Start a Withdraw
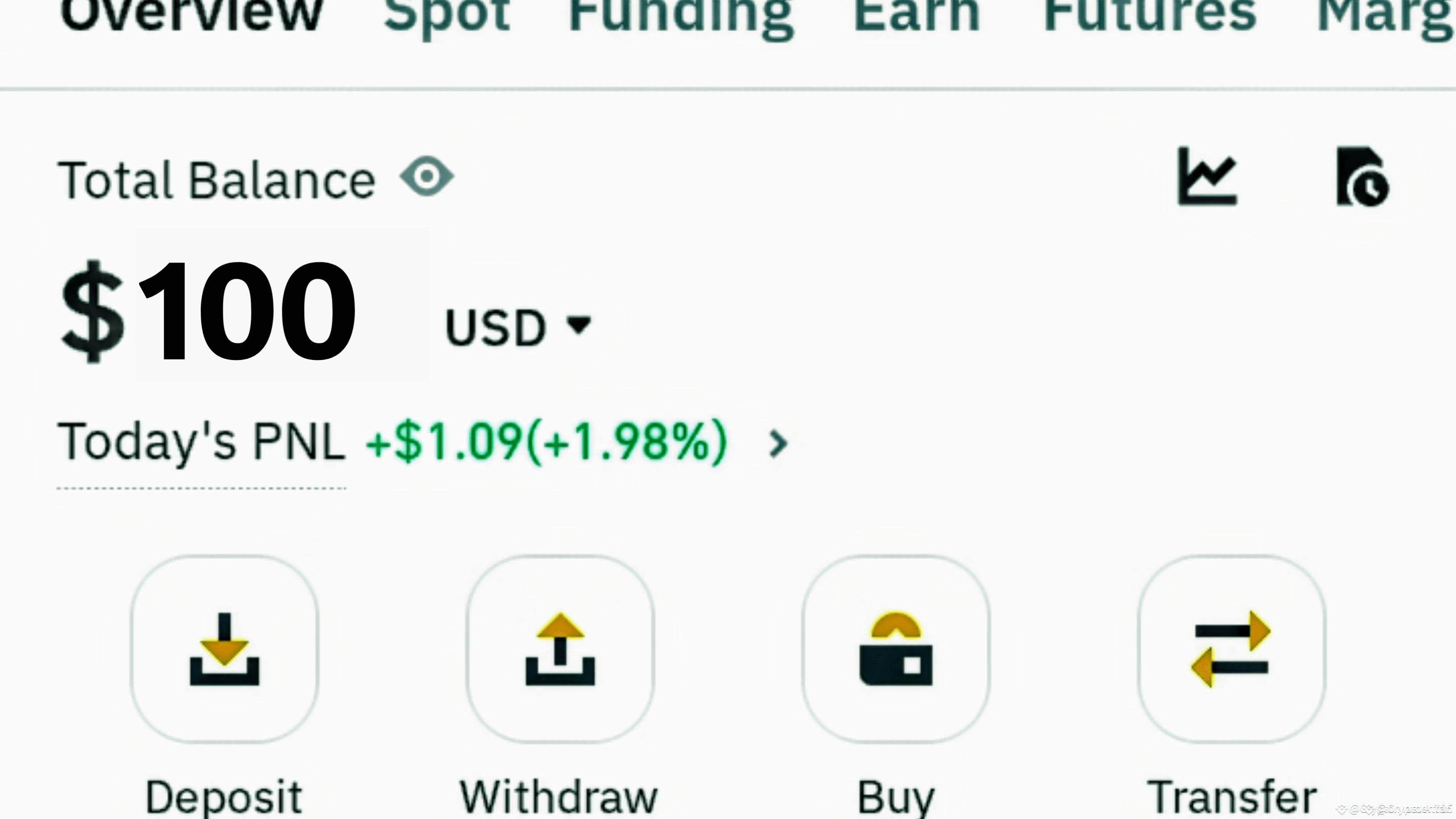The image size is (1456, 819). point(559,649)
